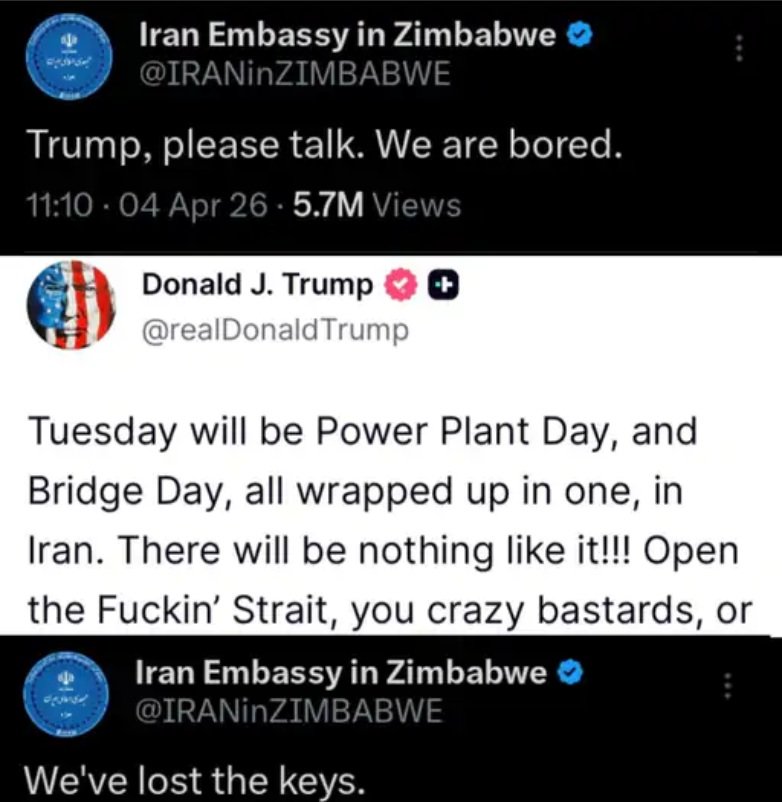
Task: Click Trump's red verified checkmark badge
Action: 399,283
